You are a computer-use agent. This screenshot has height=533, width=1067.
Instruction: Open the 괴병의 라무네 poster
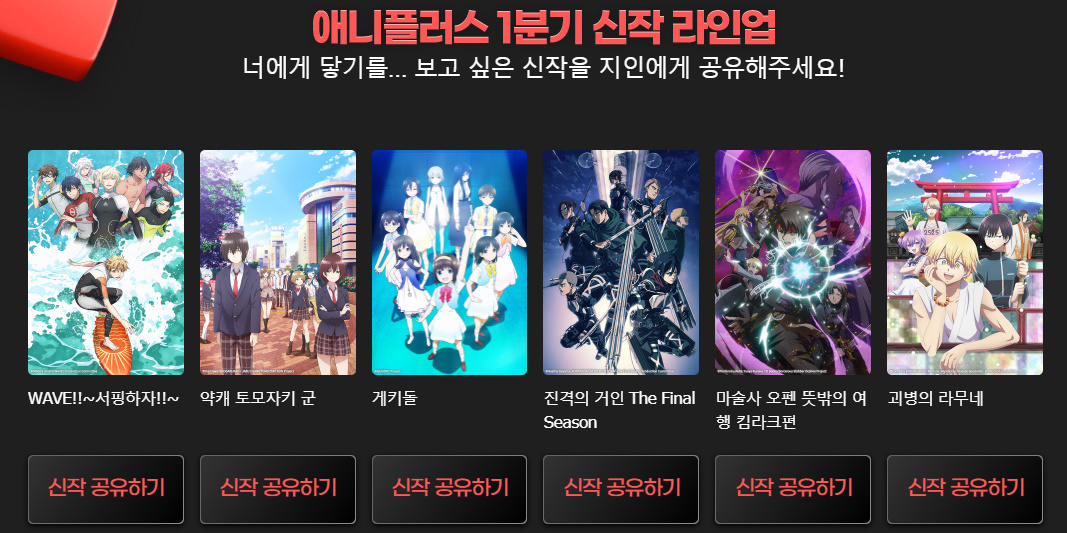point(965,262)
